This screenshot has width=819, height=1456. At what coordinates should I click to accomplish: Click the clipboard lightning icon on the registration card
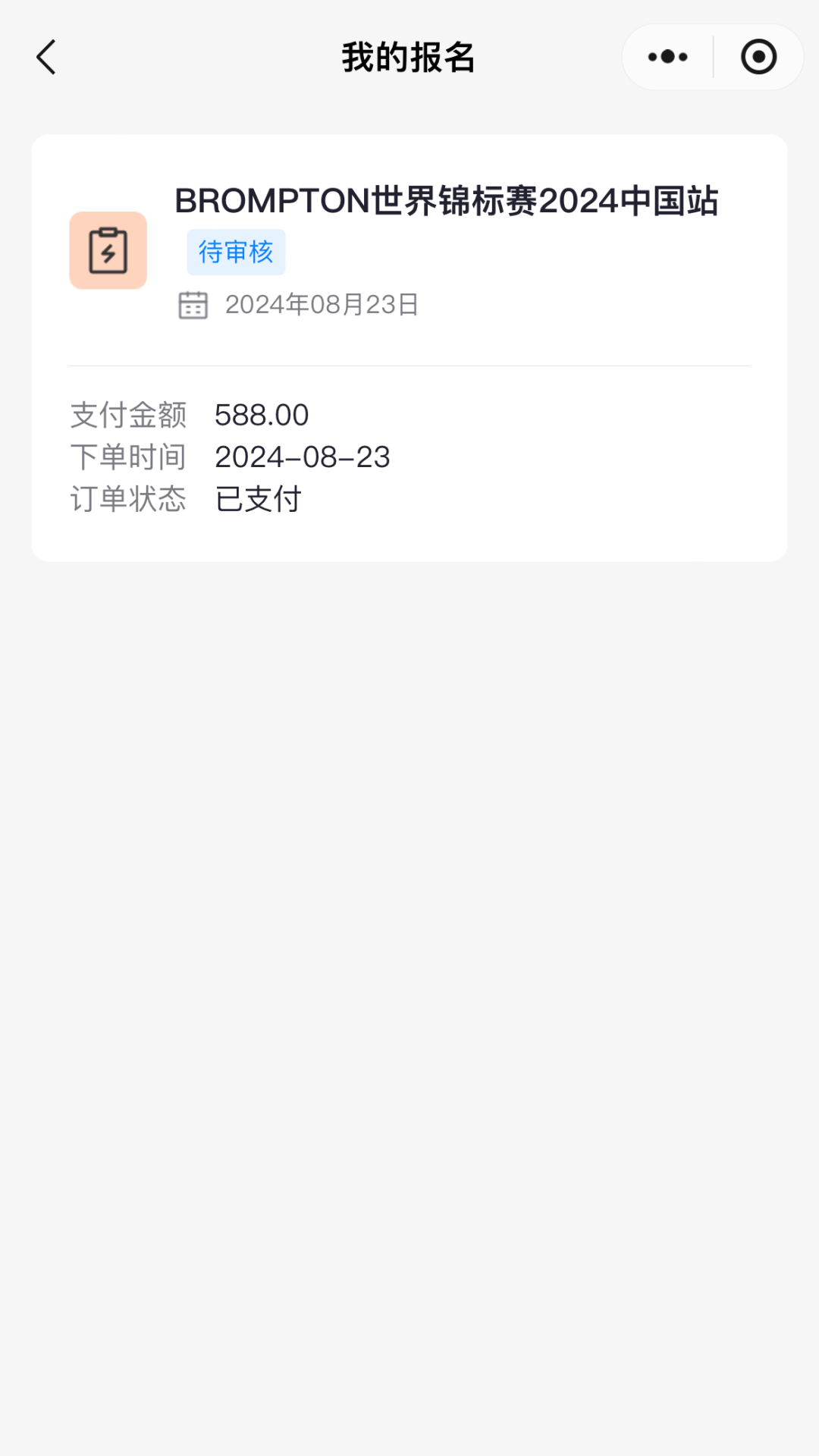pos(108,251)
